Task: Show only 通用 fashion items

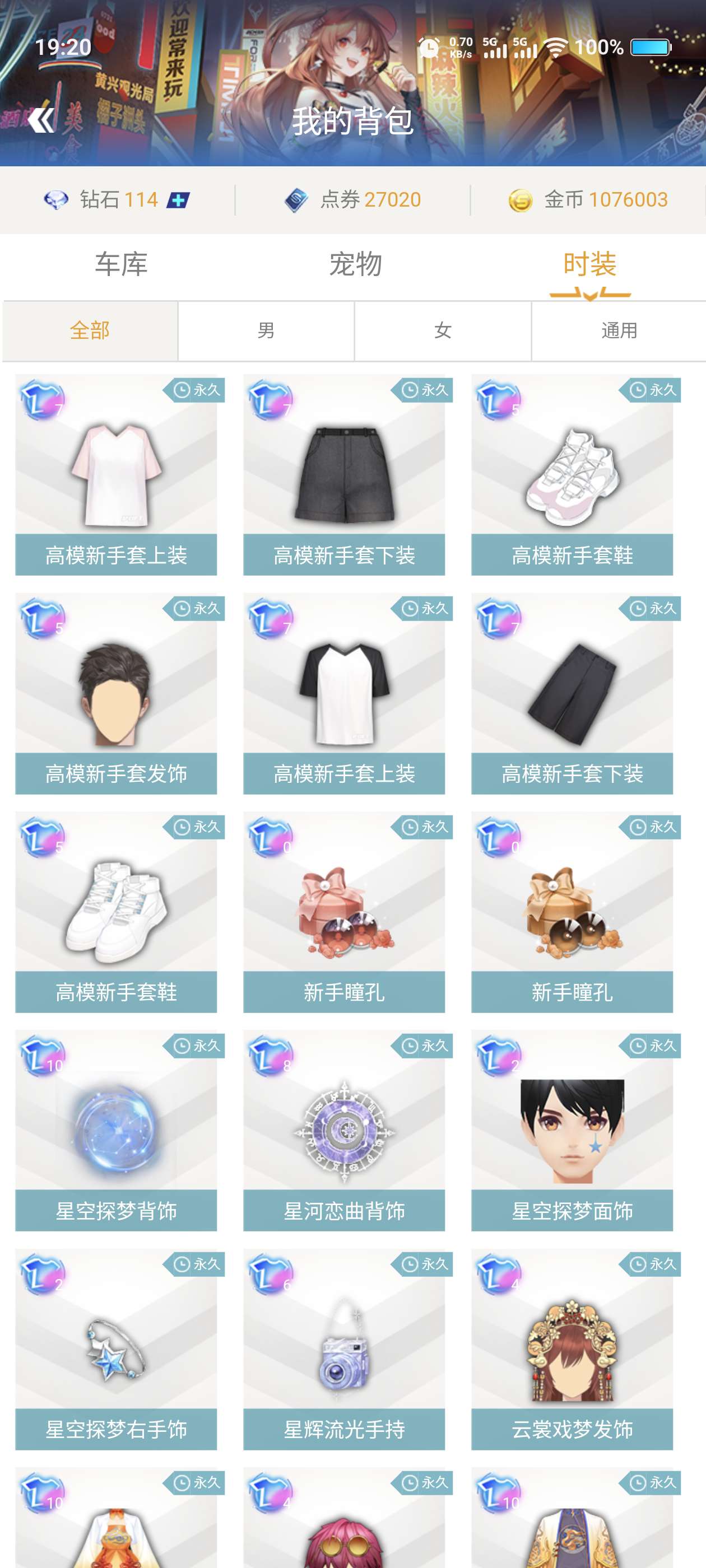Action: 619,330
